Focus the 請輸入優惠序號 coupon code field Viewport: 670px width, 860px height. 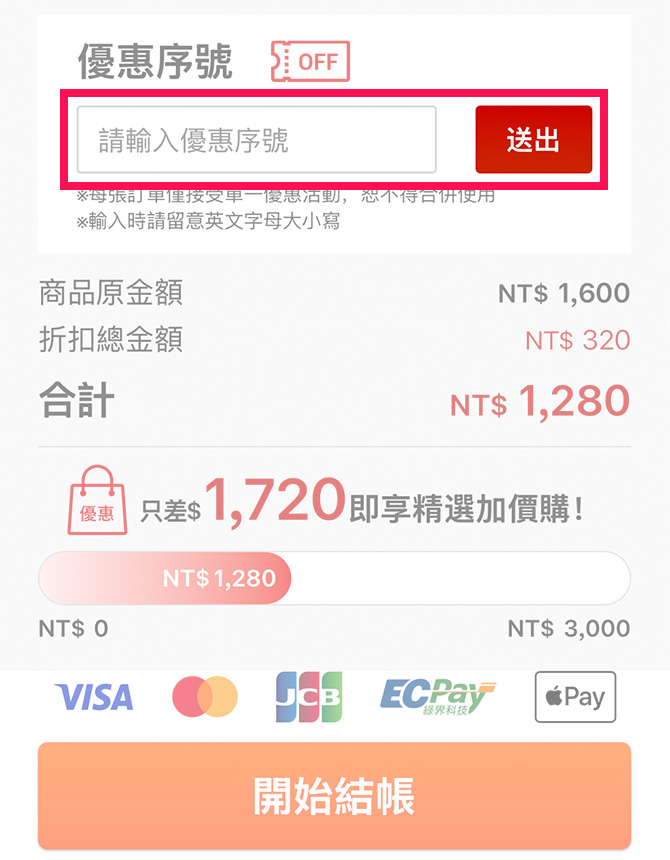(257, 140)
